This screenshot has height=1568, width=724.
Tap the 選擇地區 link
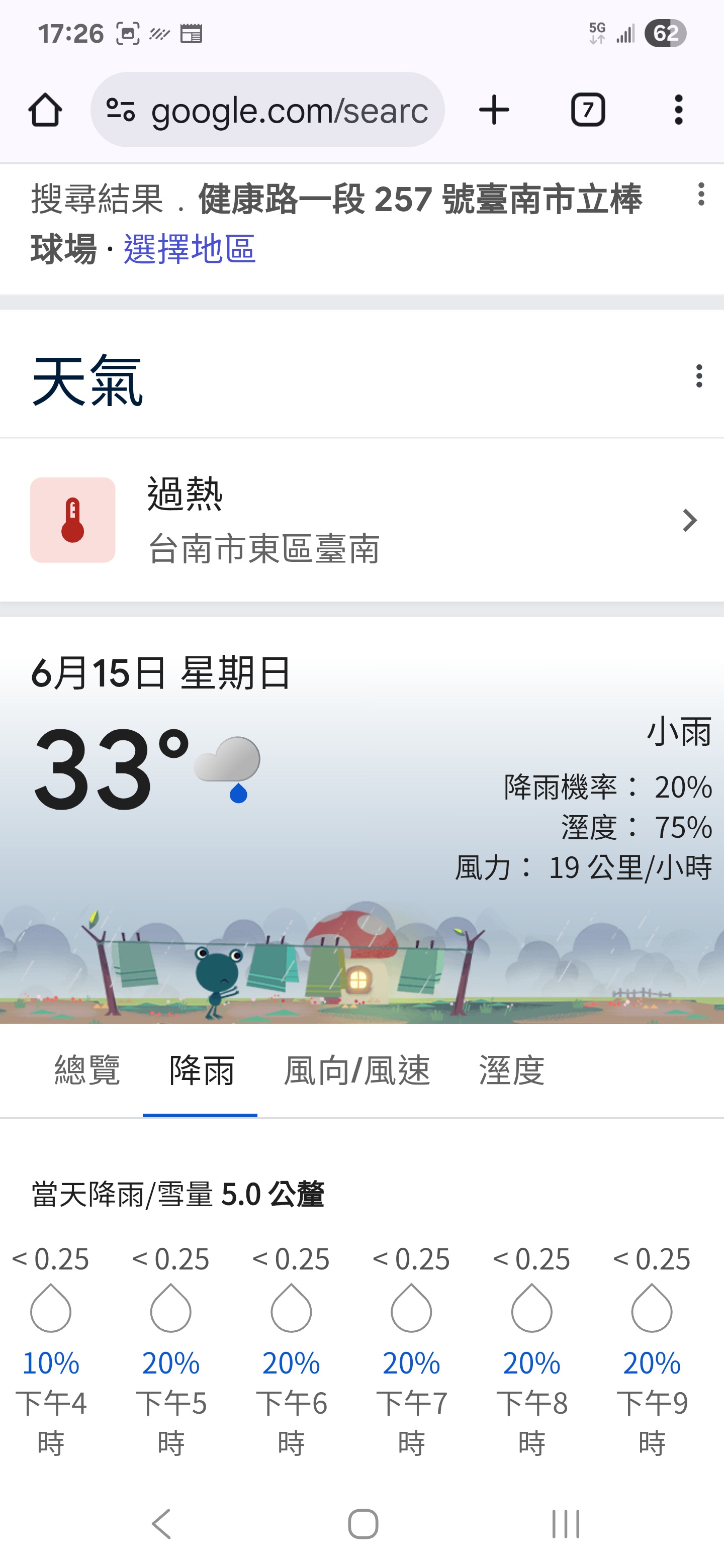point(190,249)
